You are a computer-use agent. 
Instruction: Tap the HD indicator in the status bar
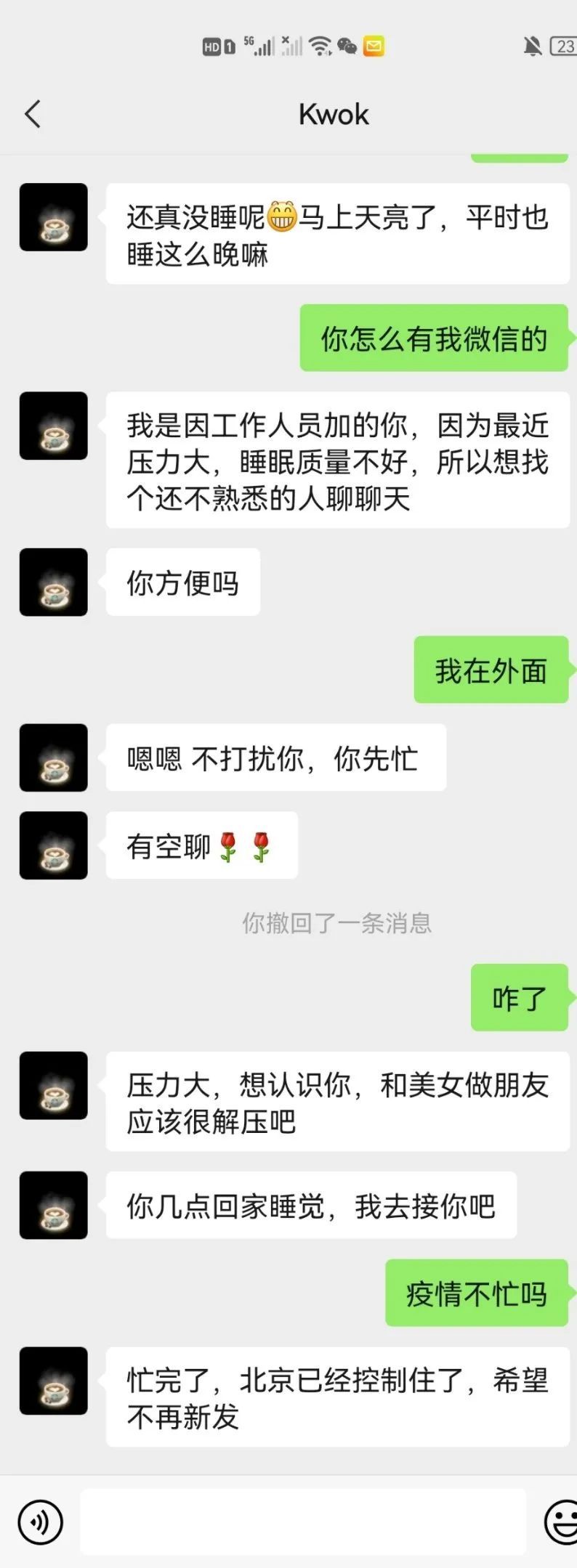[x=211, y=45]
